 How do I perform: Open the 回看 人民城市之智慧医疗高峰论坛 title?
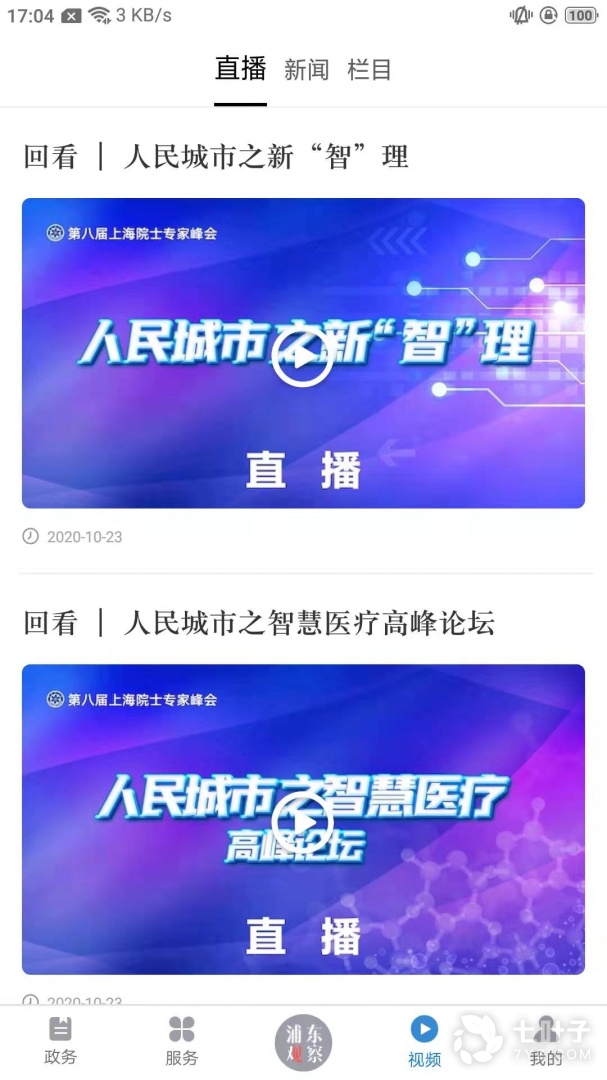pyautogui.click(x=259, y=623)
